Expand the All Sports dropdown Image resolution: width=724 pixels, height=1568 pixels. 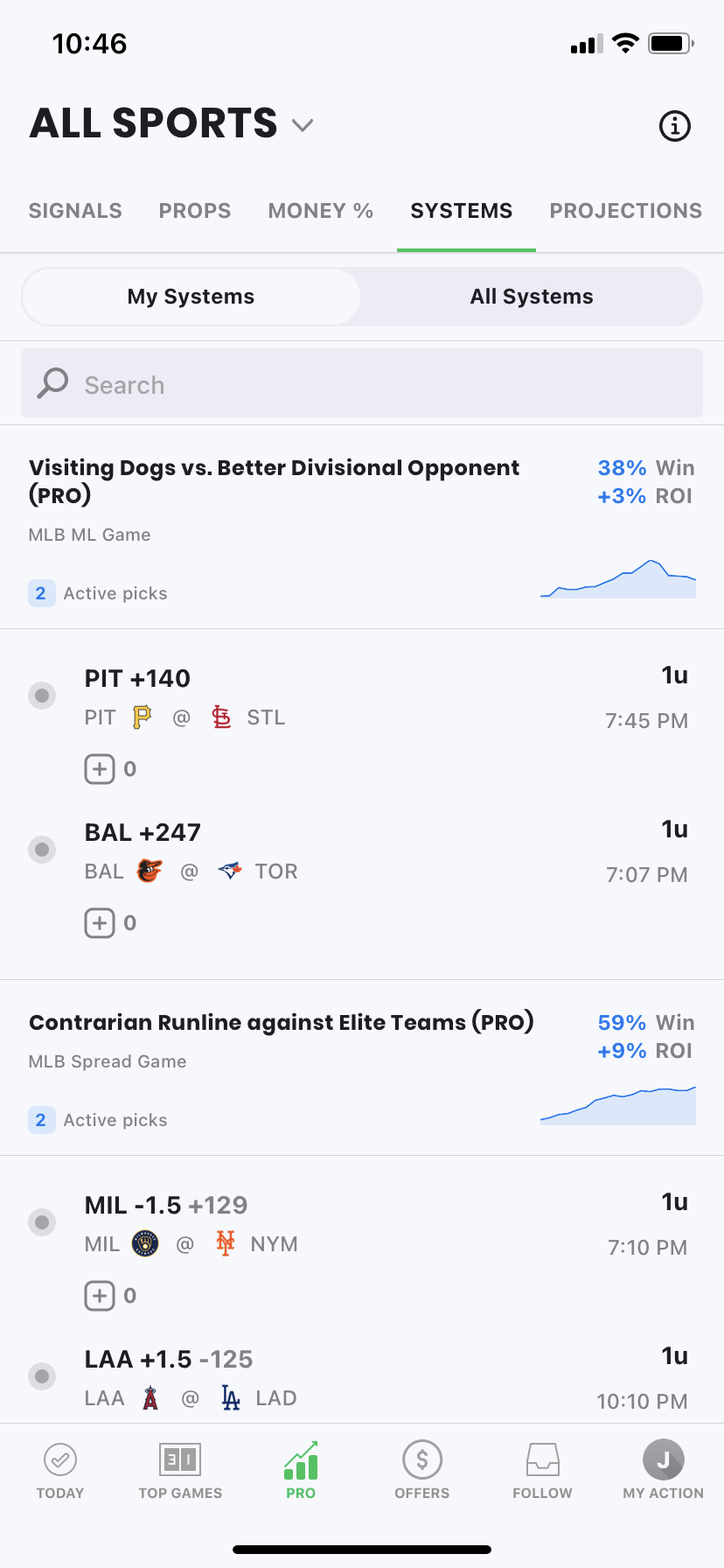(x=303, y=125)
